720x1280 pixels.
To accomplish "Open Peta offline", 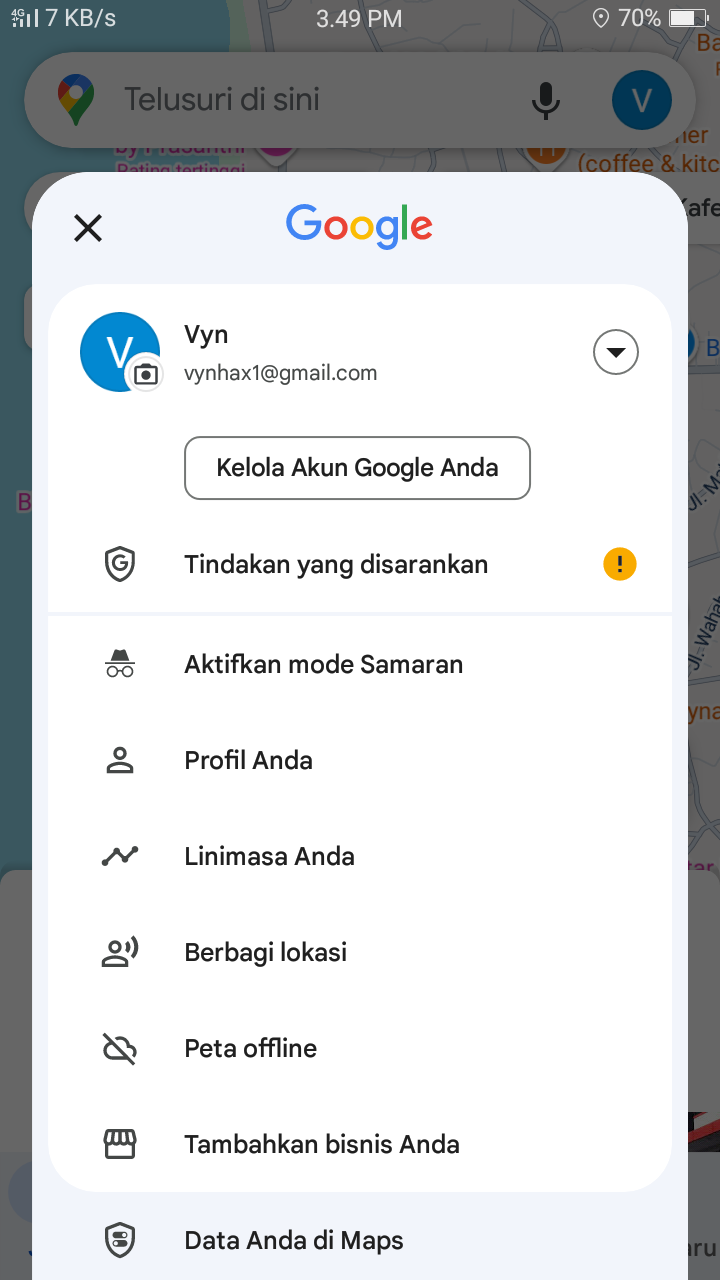I will tap(360, 1049).
